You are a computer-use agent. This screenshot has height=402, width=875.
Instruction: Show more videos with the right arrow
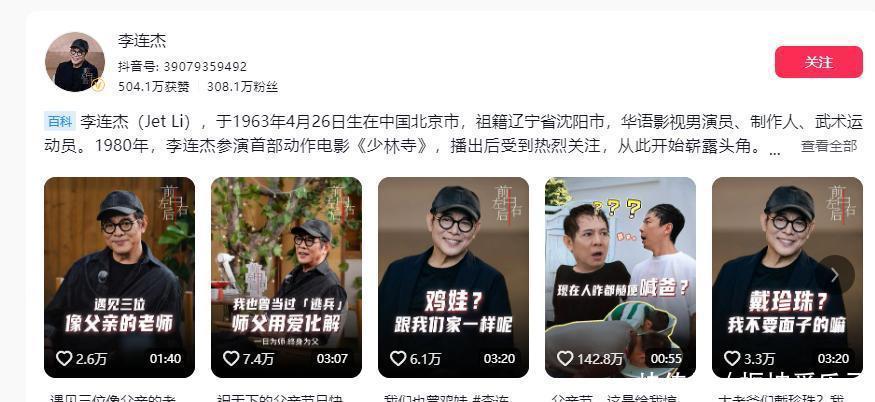pos(836,274)
